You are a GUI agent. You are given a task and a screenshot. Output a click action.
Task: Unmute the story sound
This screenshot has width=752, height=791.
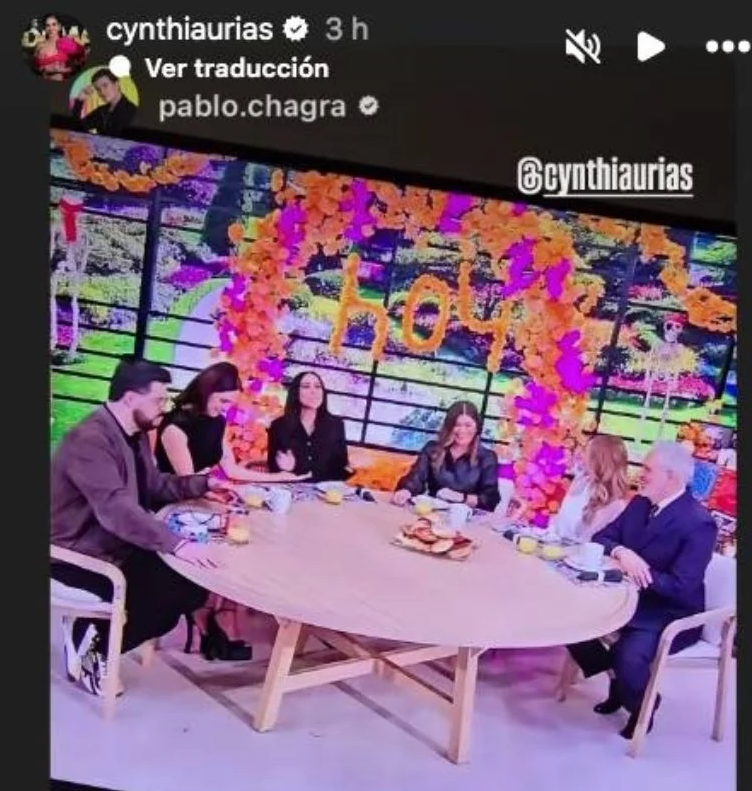click(583, 45)
